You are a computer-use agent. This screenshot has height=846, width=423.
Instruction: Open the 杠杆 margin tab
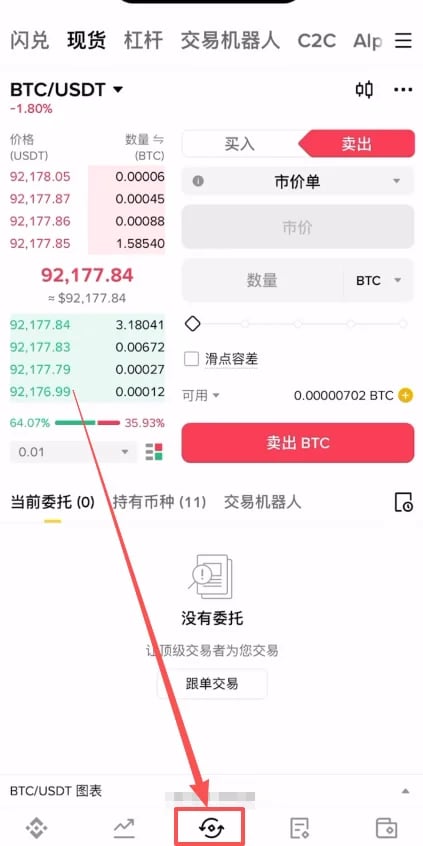tap(143, 40)
